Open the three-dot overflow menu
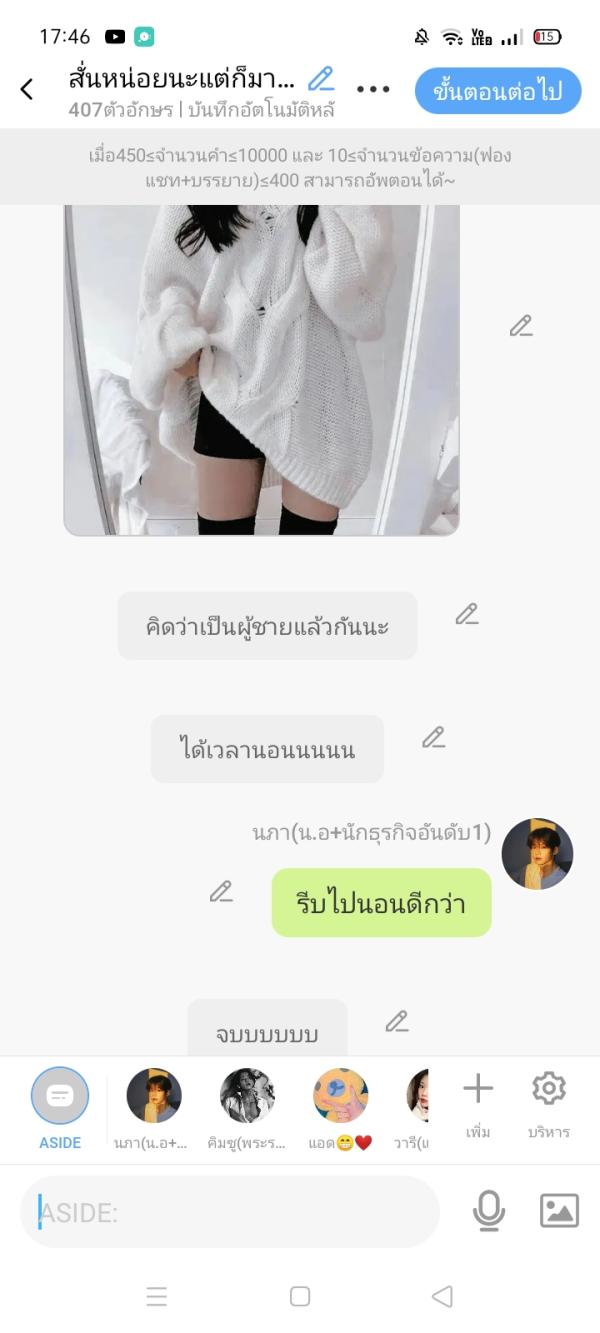The width and height of the screenshot is (600, 1333). click(x=373, y=90)
